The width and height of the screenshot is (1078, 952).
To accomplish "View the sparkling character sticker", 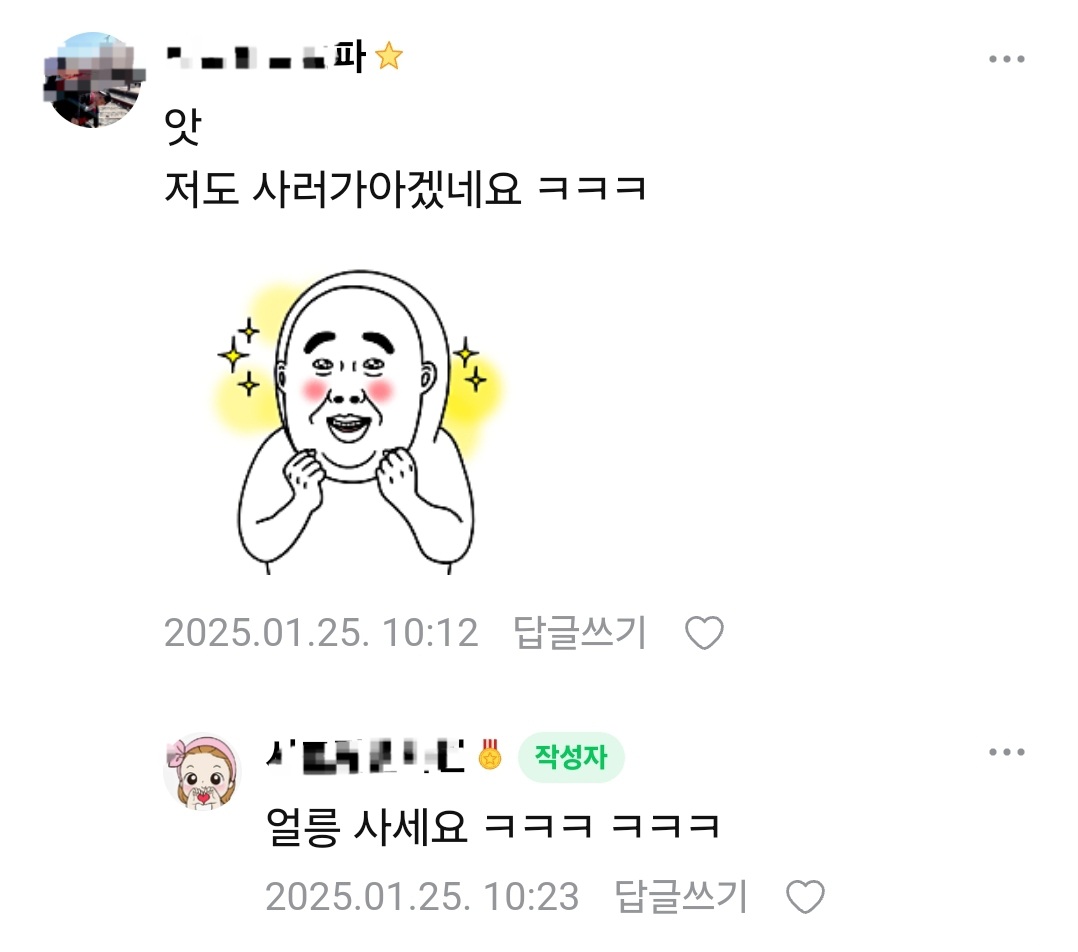I will coord(358,420).
